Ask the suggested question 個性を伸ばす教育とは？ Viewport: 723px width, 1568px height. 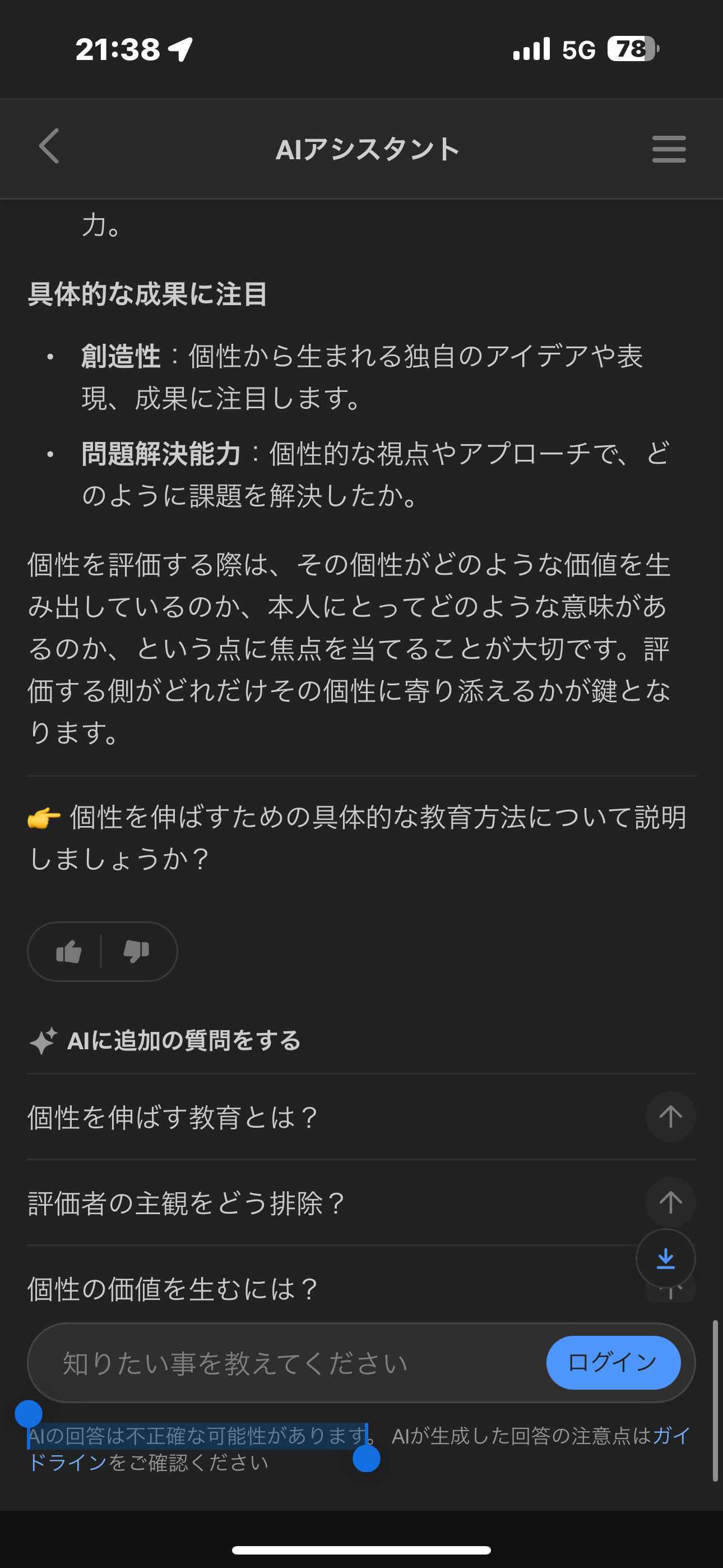pyautogui.click(x=670, y=1117)
